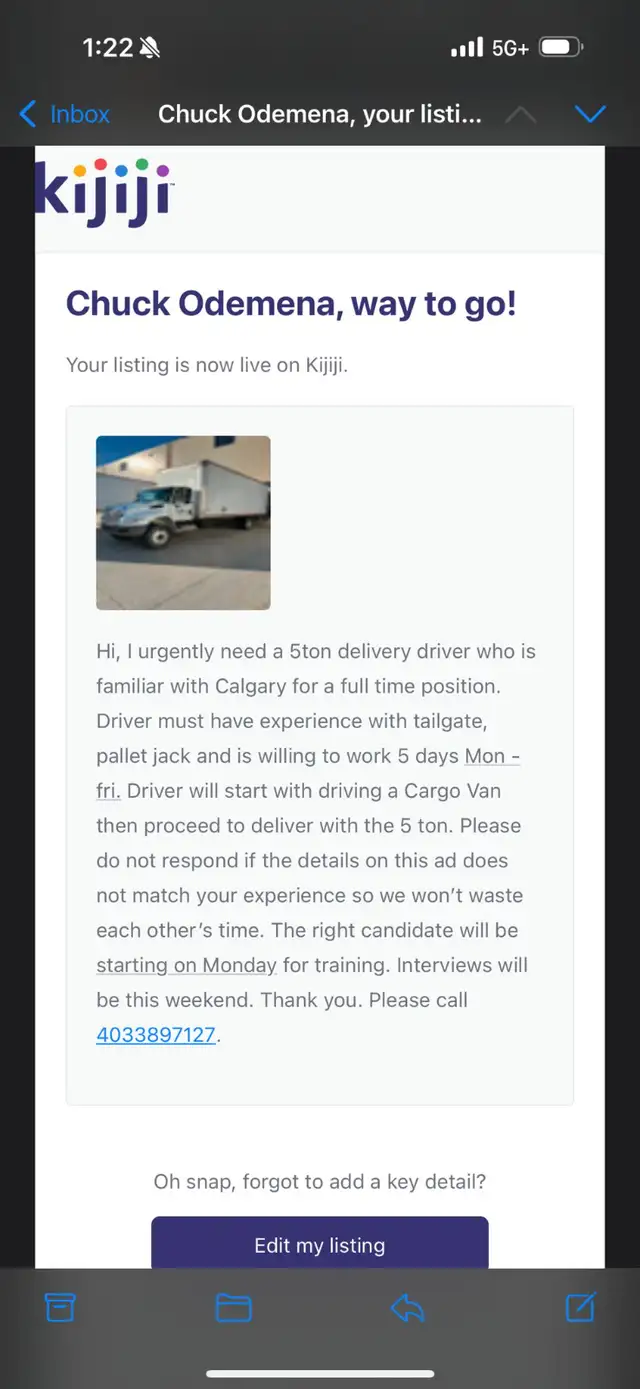Move this email to a folder

point(234,1307)
